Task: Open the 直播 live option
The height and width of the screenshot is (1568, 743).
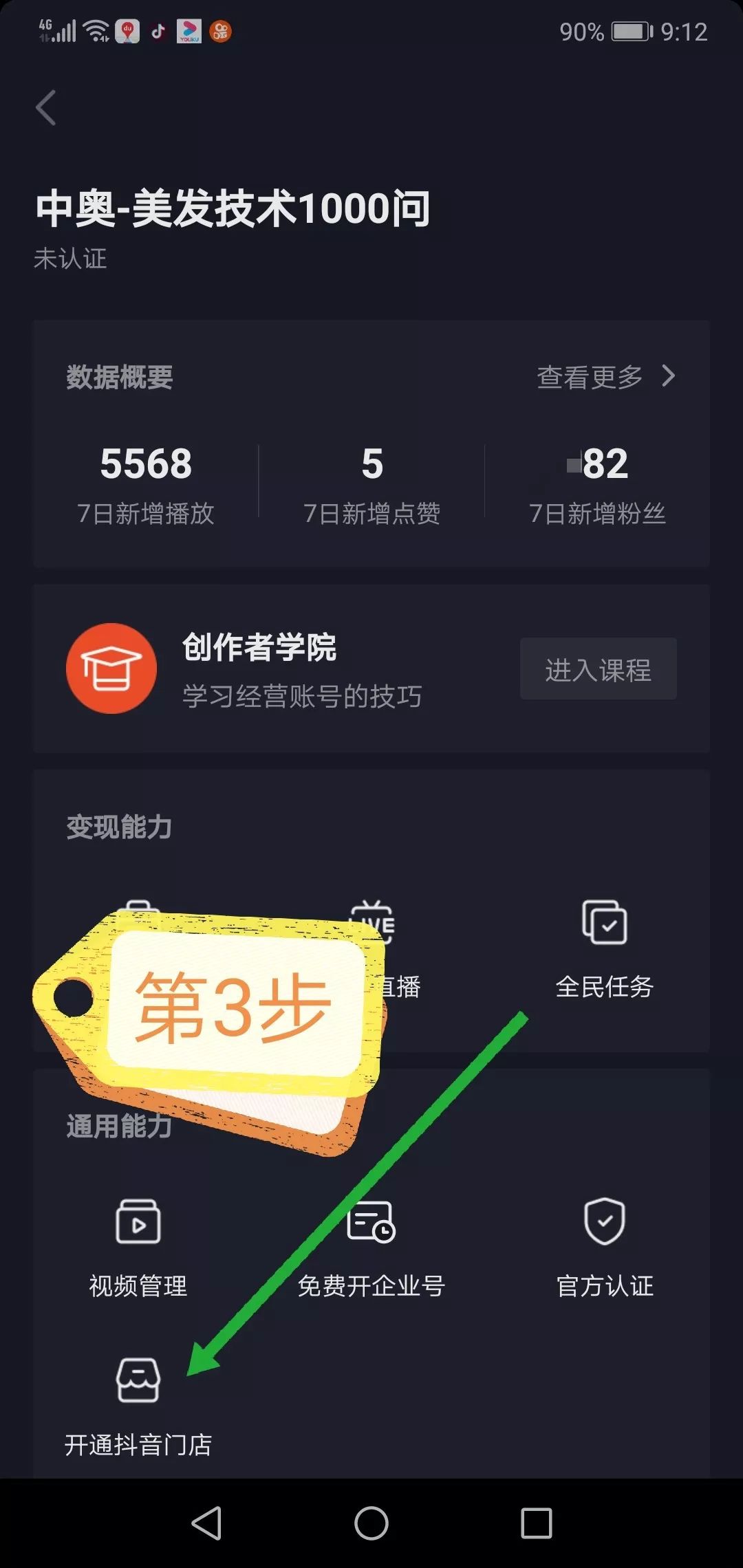Action: [x=385, y=949]
